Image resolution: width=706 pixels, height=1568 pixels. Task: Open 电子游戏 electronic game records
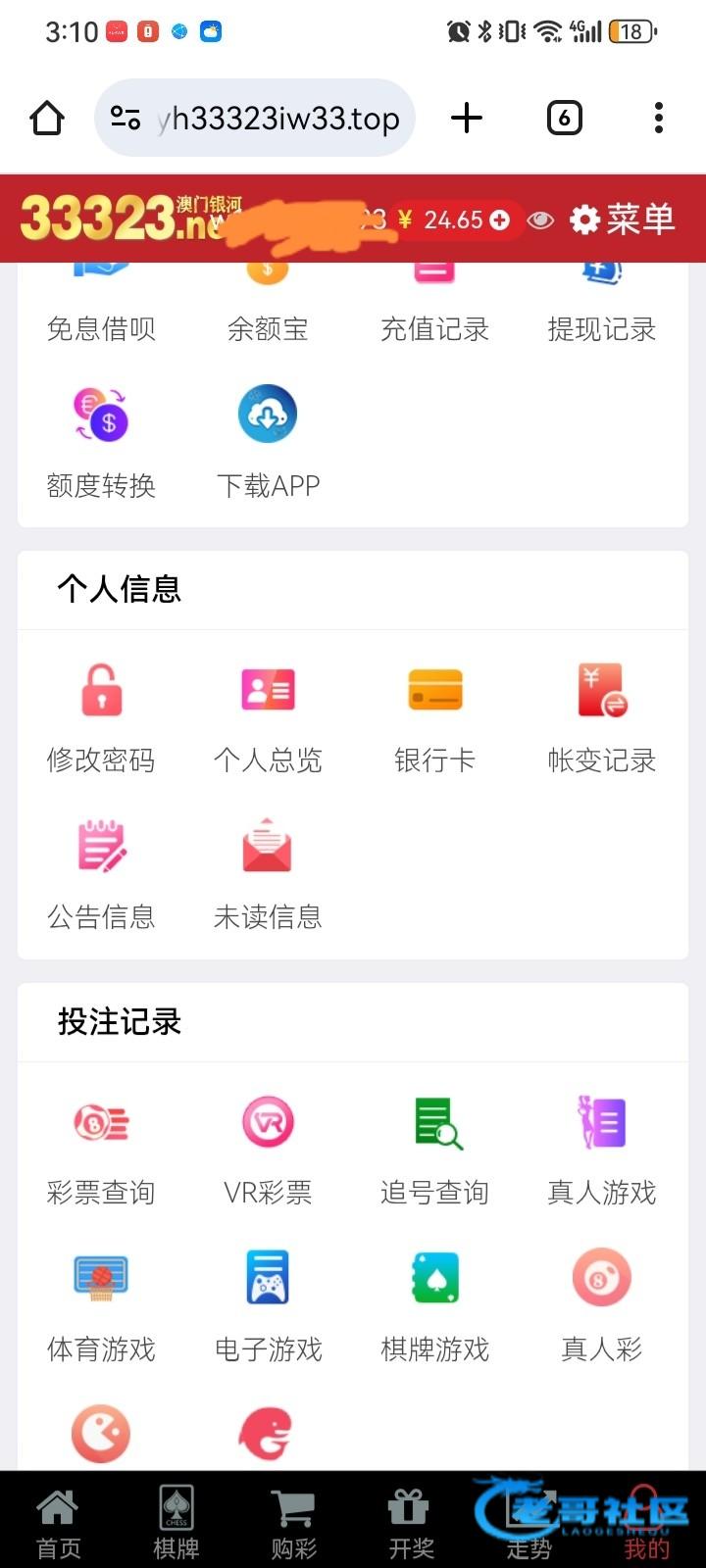tap(268, 1305)
